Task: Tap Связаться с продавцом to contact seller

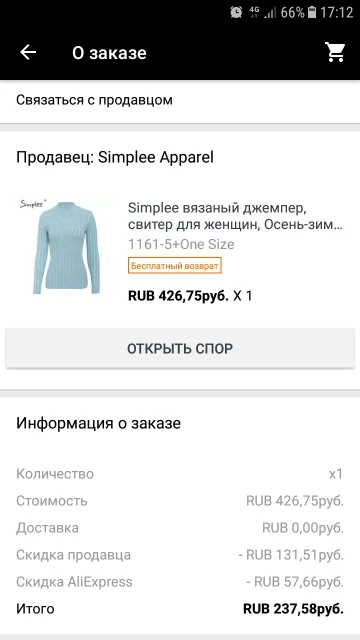Action: pos(180,100)
